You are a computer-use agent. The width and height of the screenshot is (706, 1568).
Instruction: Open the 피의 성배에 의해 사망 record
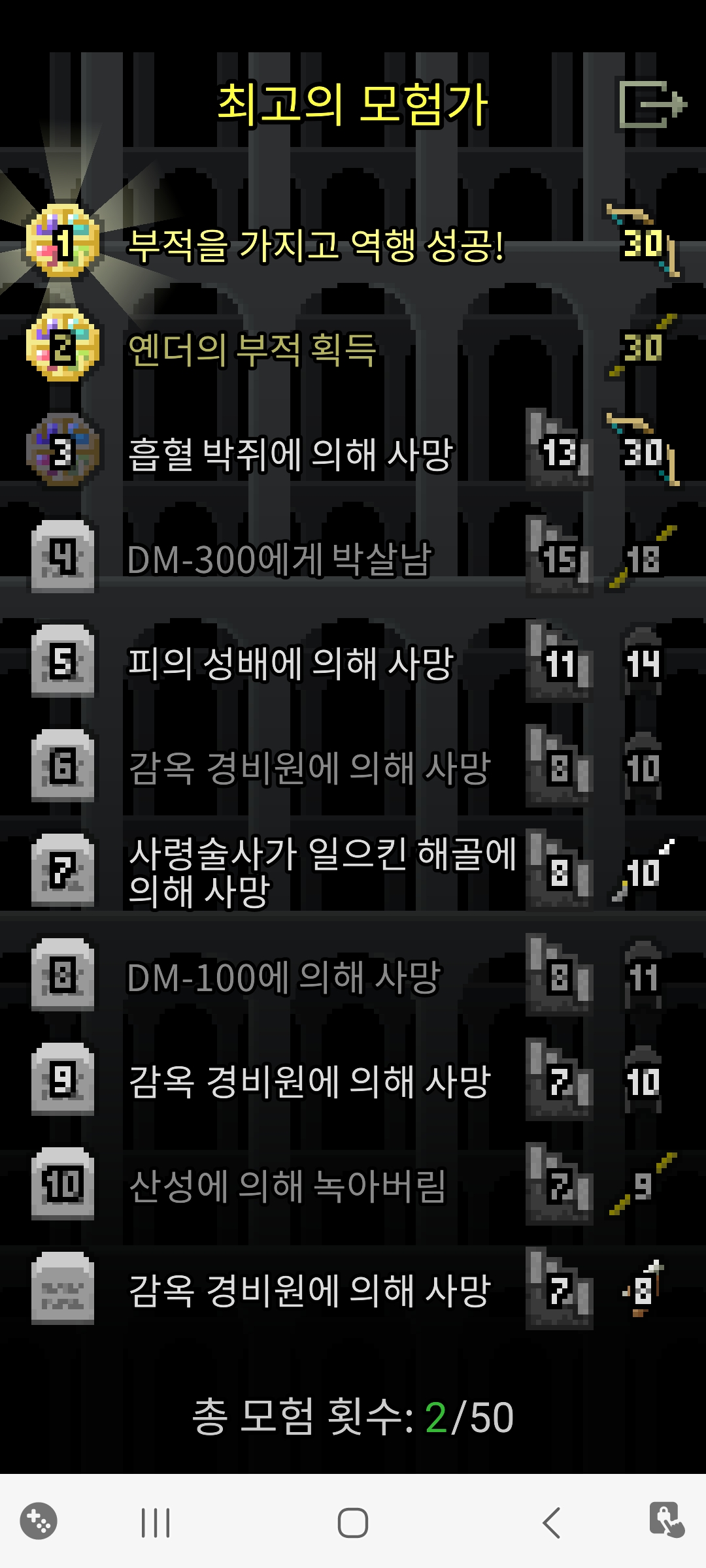[x=290, y=663]
